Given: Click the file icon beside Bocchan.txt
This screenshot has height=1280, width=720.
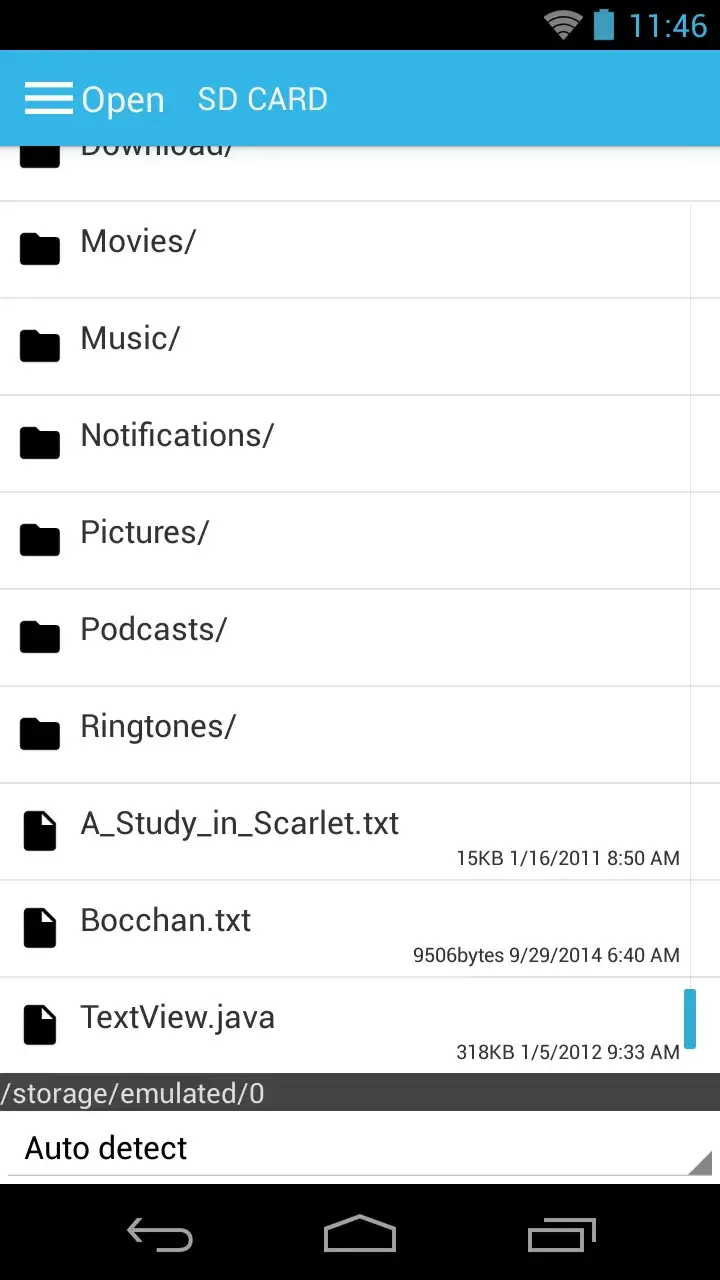Looking at the screenshot, I should 39,927.
